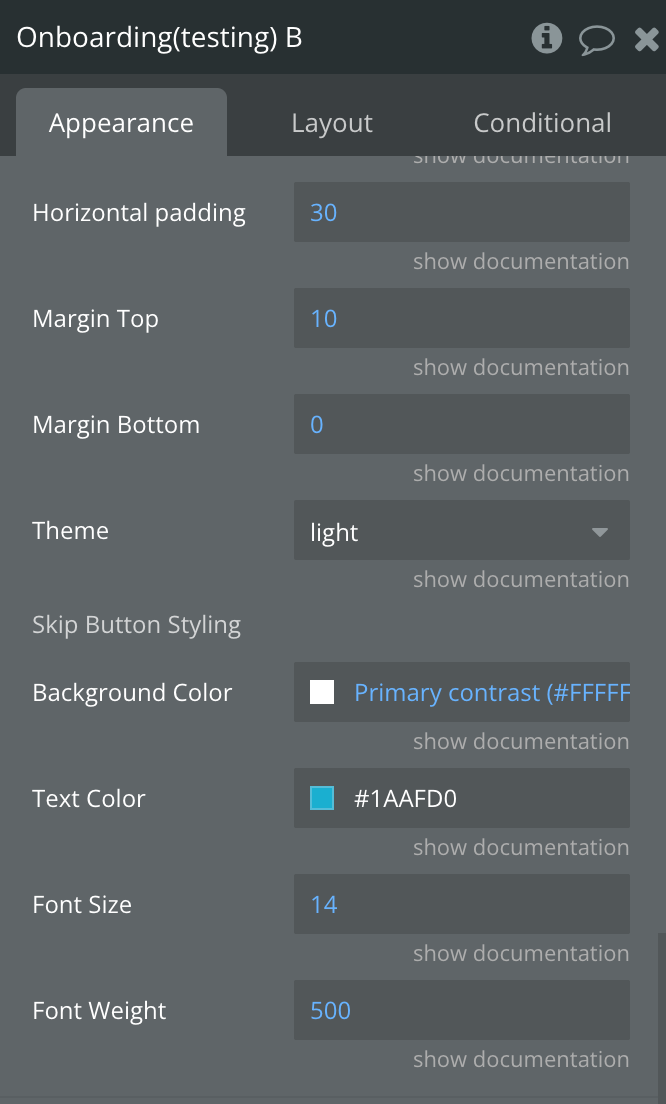Open the comments speech bubble icon
666x1104 pixels.
597,39
